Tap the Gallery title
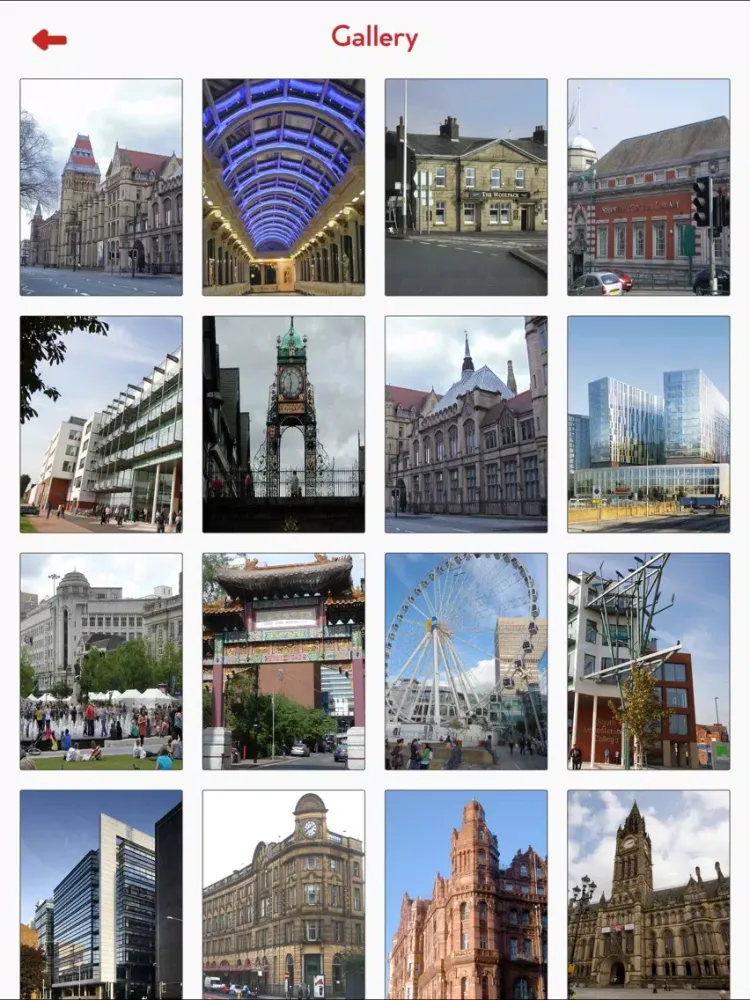This screenshot has height=1000, width=750. [x=375, y=36]
